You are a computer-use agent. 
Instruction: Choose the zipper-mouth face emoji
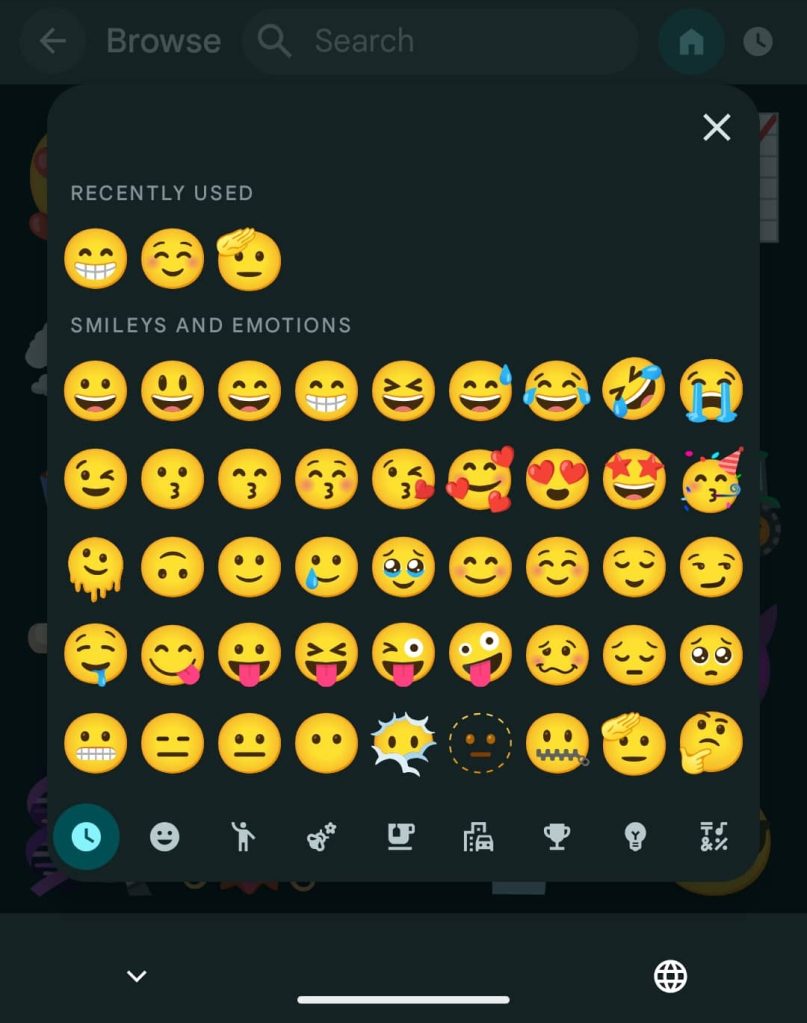coord(557,743)
